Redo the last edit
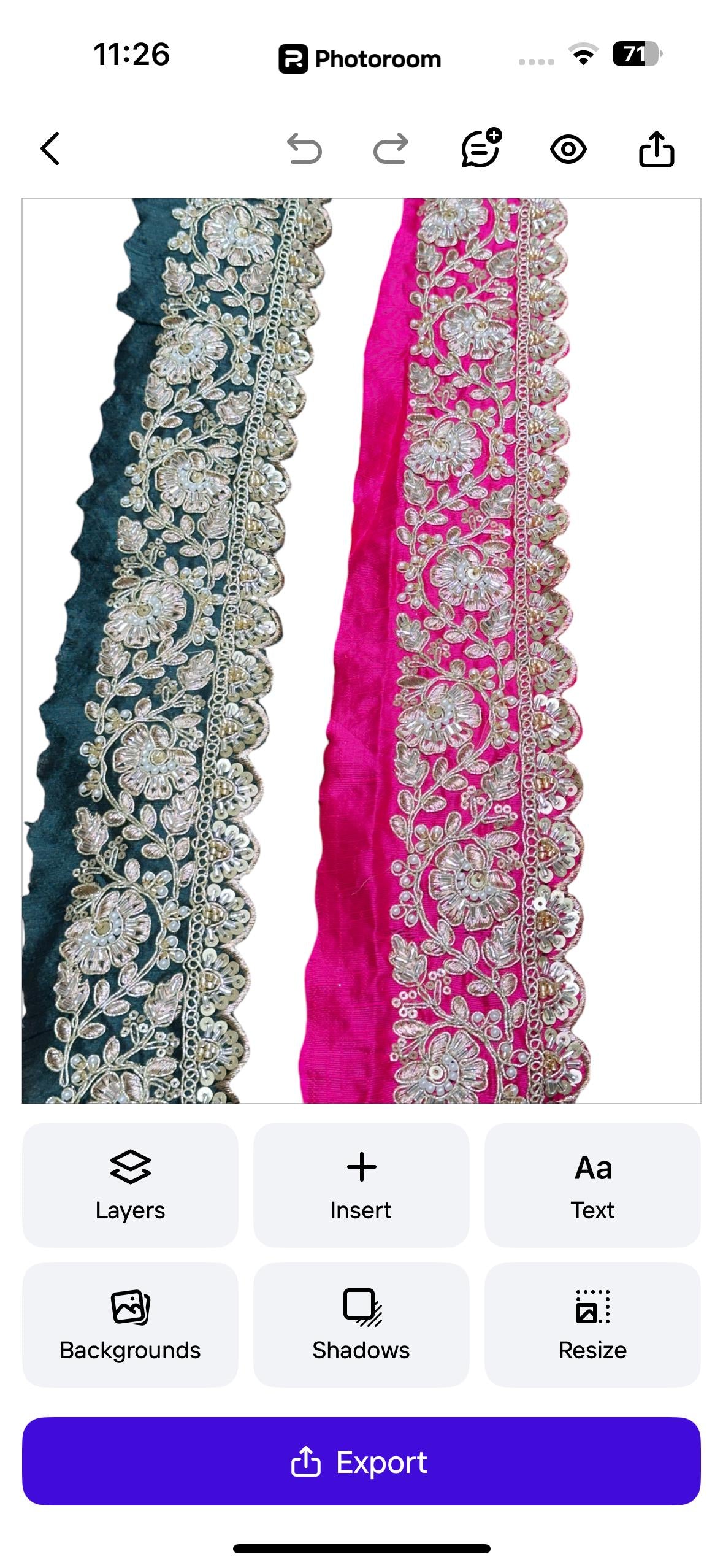723x1568 pixels. [x=391, y=149]
